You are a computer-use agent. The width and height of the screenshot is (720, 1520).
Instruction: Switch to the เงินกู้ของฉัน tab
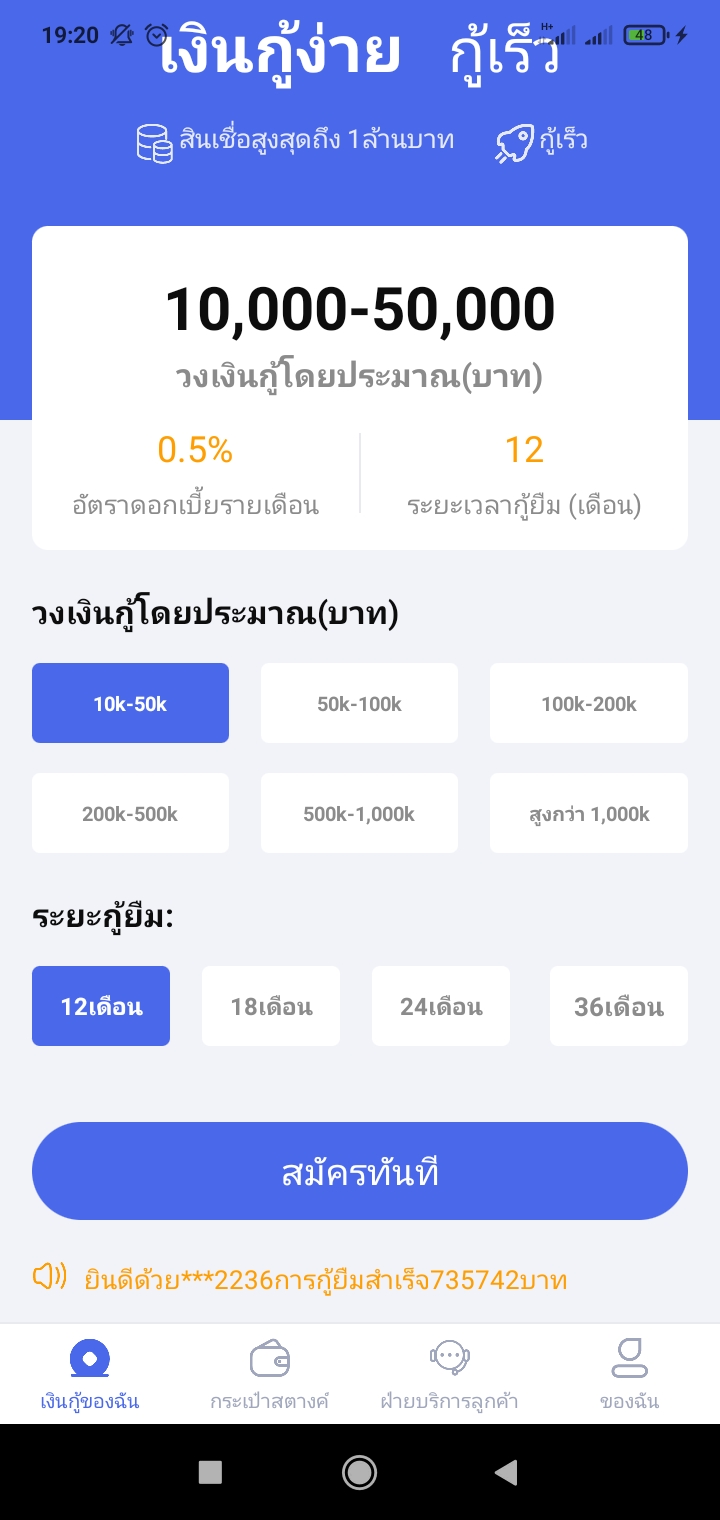pos(90,1374)
